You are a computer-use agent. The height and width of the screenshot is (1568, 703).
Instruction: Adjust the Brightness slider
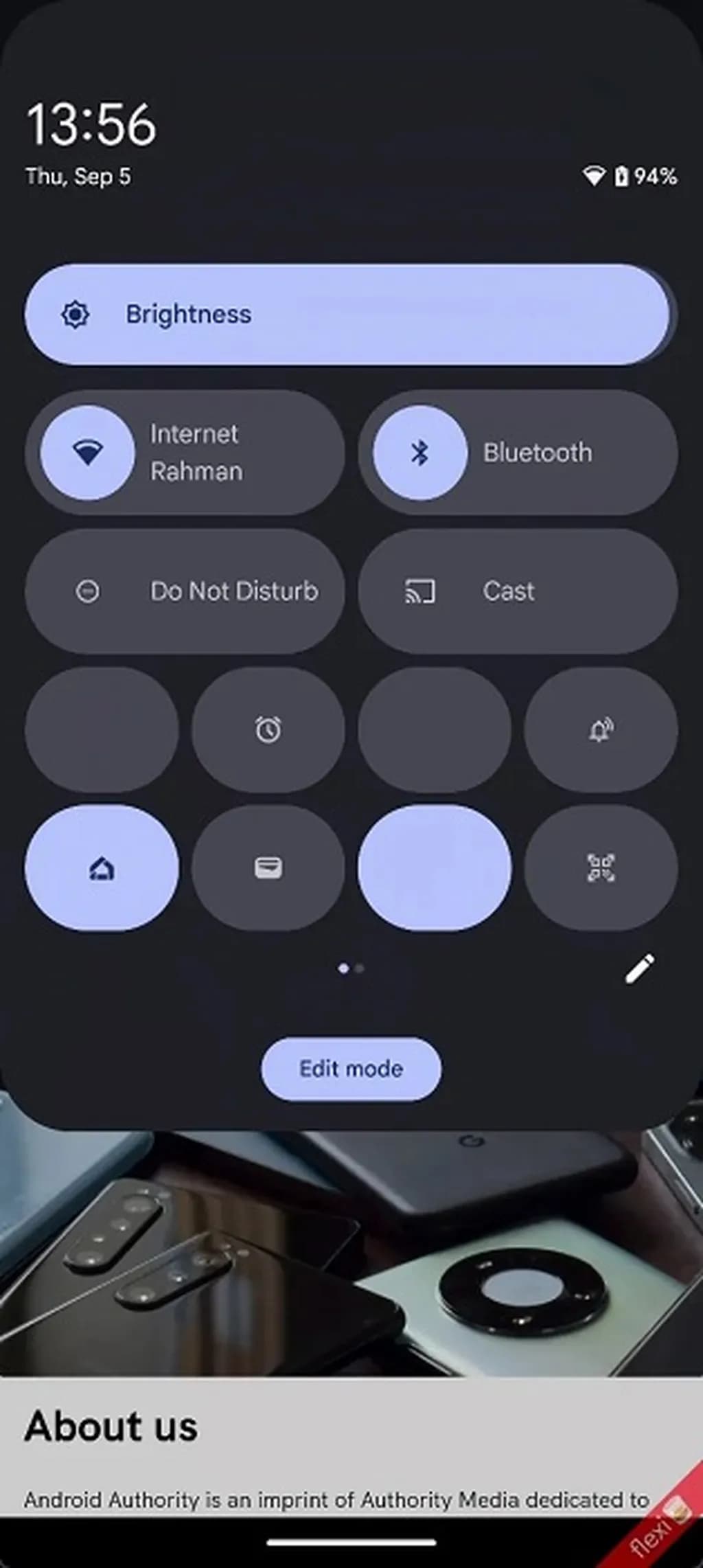pos(350,315)
